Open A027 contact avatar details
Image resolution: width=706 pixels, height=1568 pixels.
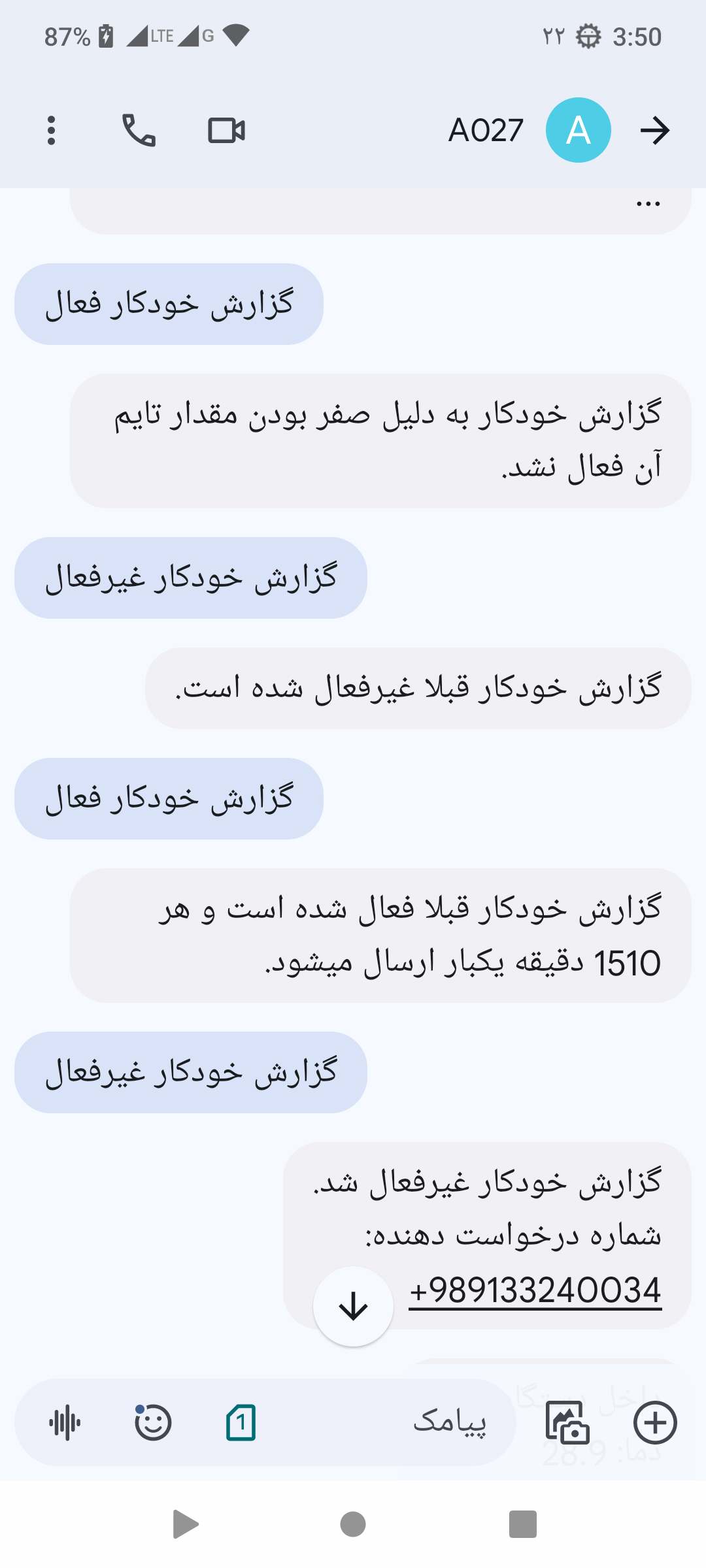point(578,130)
